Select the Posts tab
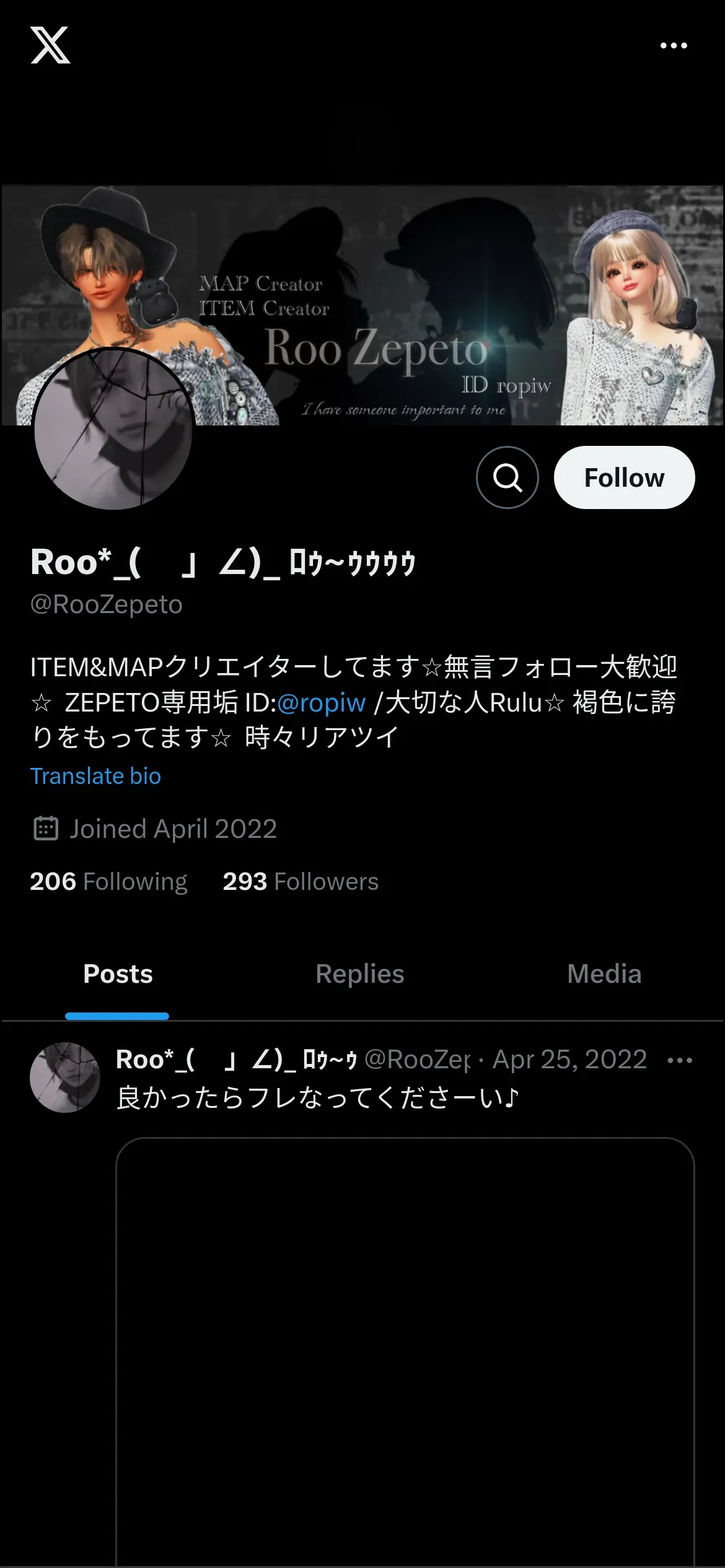The height and width of the screenshot is (1568, 725). pos(118,974)
